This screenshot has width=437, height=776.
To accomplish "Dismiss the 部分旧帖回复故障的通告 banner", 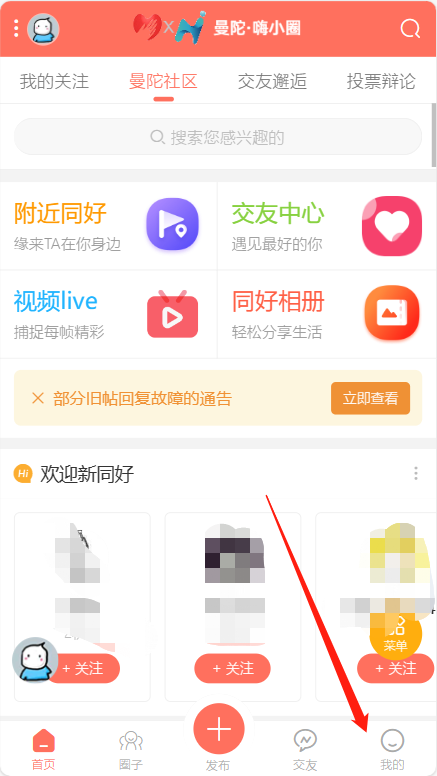I will tap(38, 398).
